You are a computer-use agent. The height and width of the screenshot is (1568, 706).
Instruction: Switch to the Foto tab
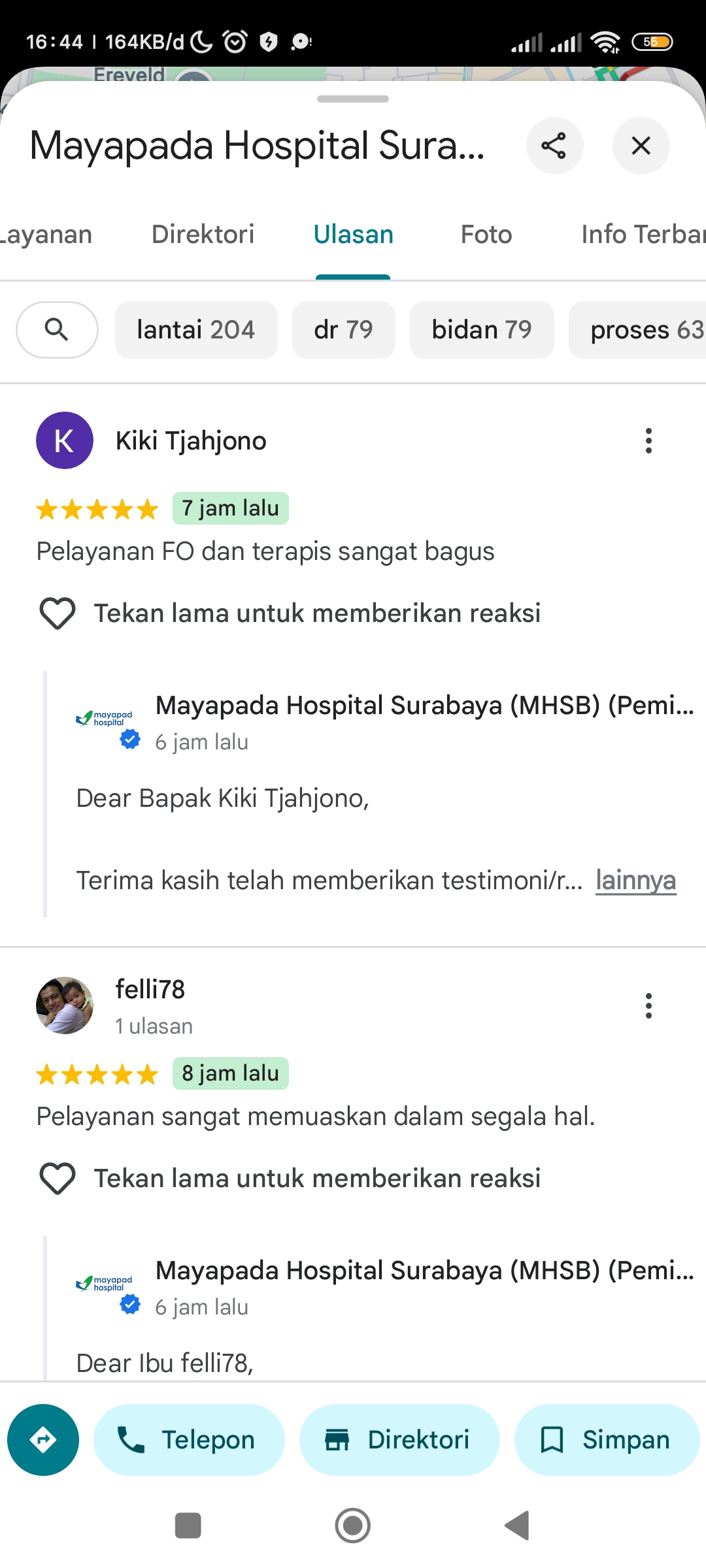click(486, 235)
